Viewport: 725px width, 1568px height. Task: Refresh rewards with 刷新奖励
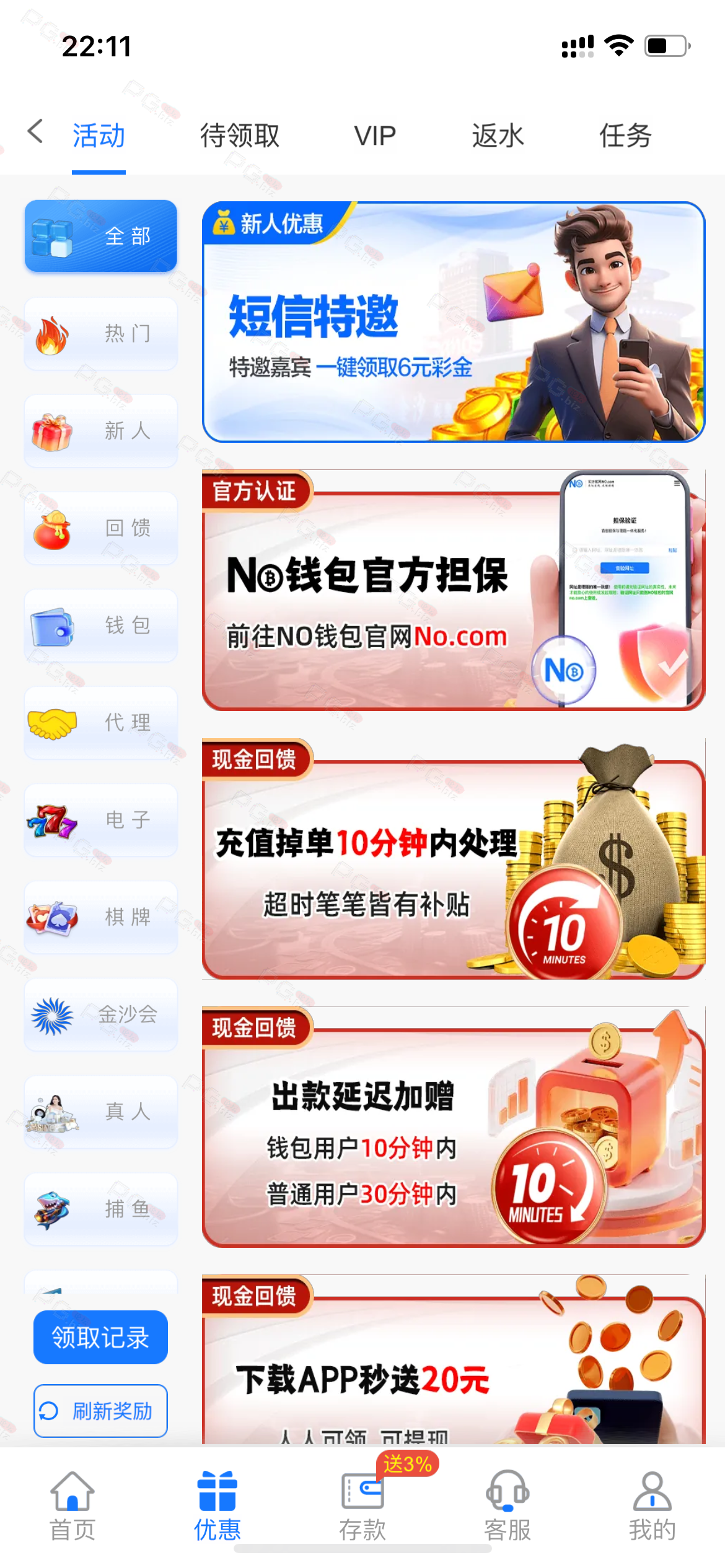tap(100, 1411)
